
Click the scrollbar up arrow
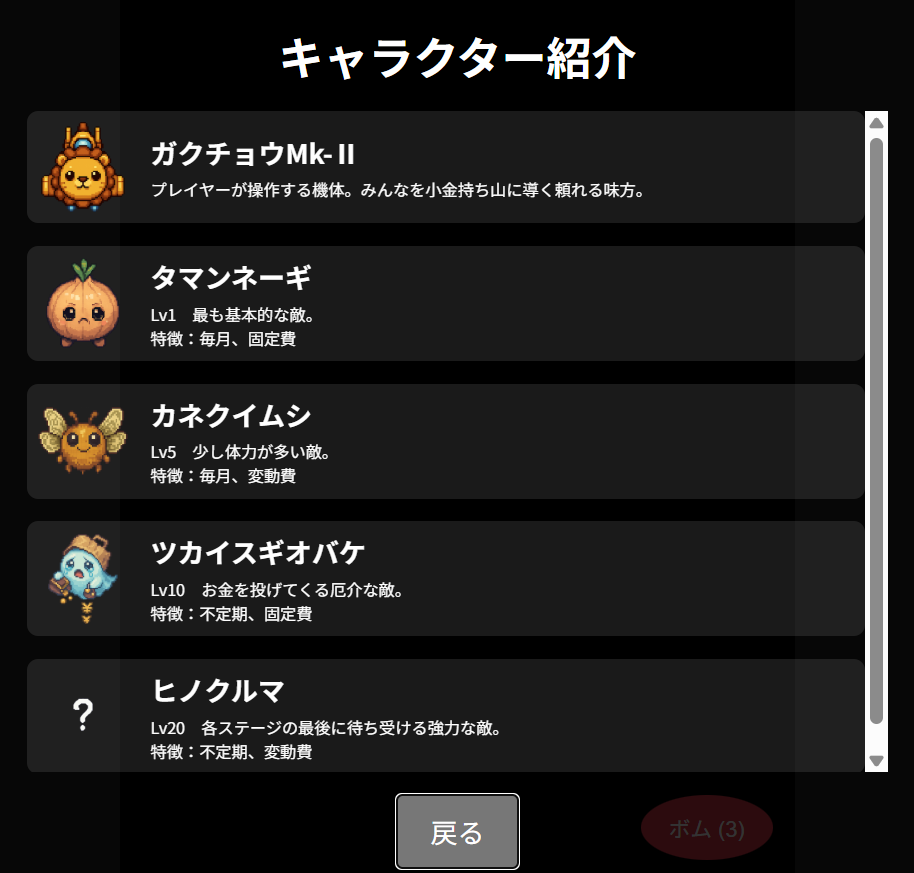pos(877,123)
